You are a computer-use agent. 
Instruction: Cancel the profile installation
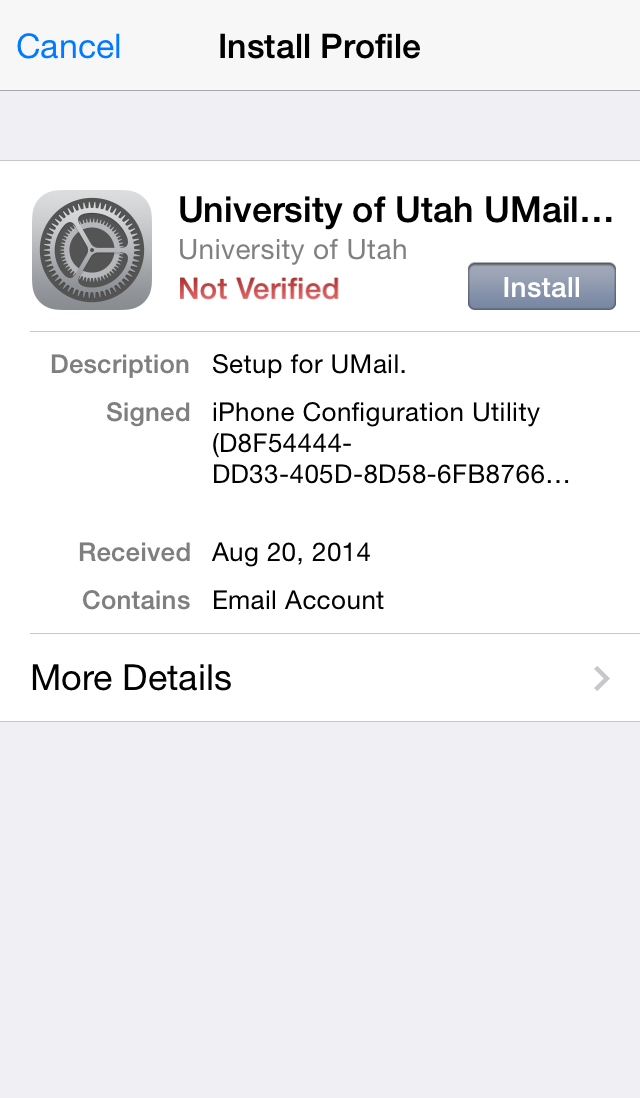click(x=69, y=47)
